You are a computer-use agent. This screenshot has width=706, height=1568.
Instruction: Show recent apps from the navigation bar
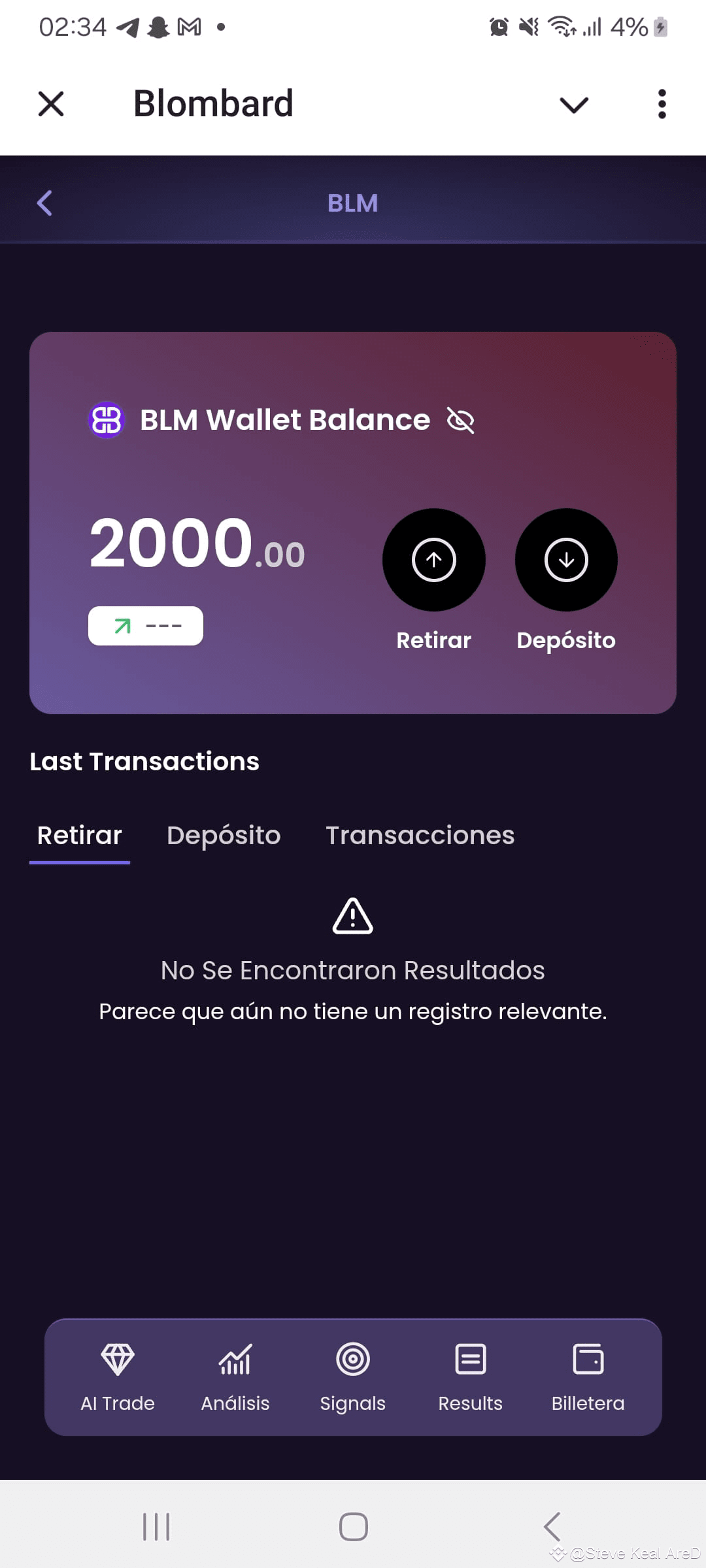click(x=156, y=1527)
